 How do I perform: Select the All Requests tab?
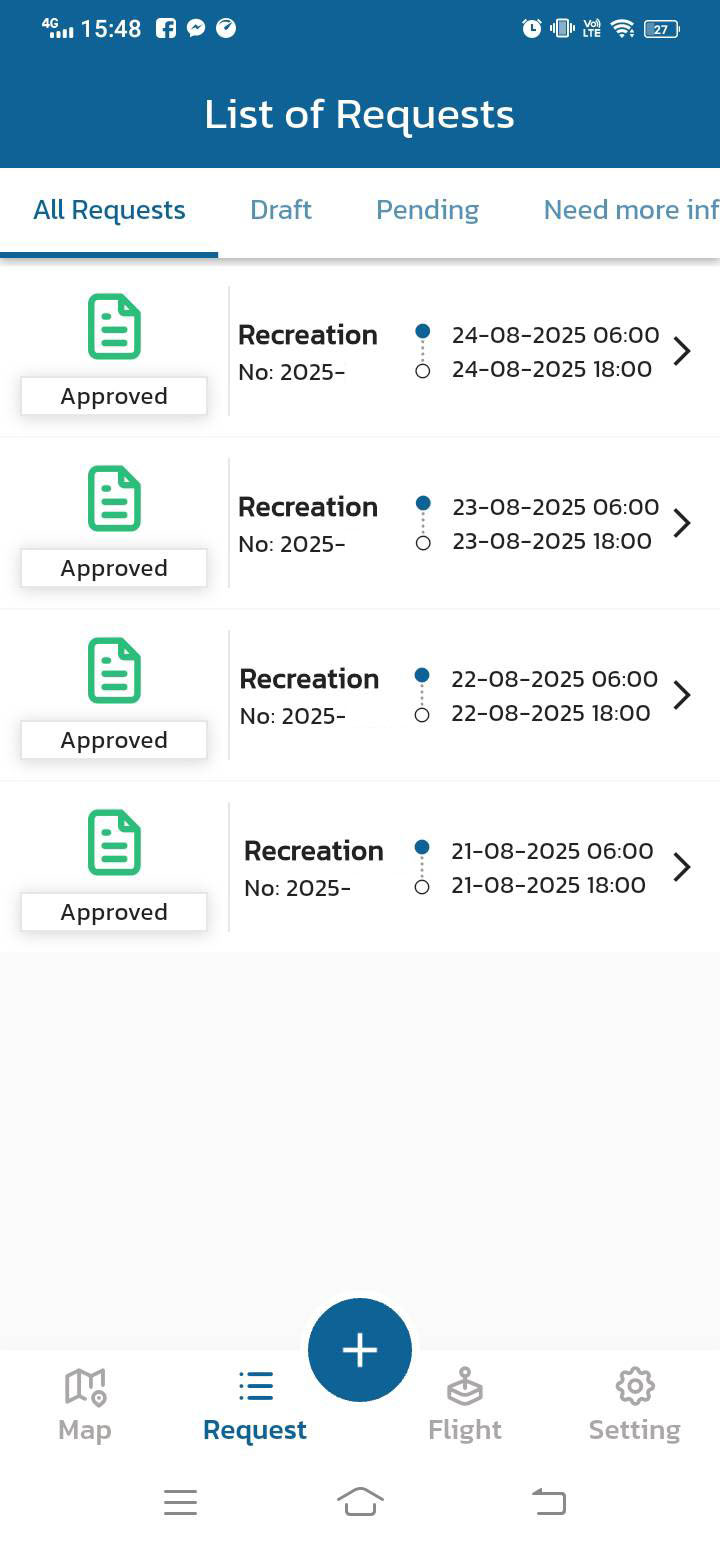pyautogui.click(x=109, y=210)
